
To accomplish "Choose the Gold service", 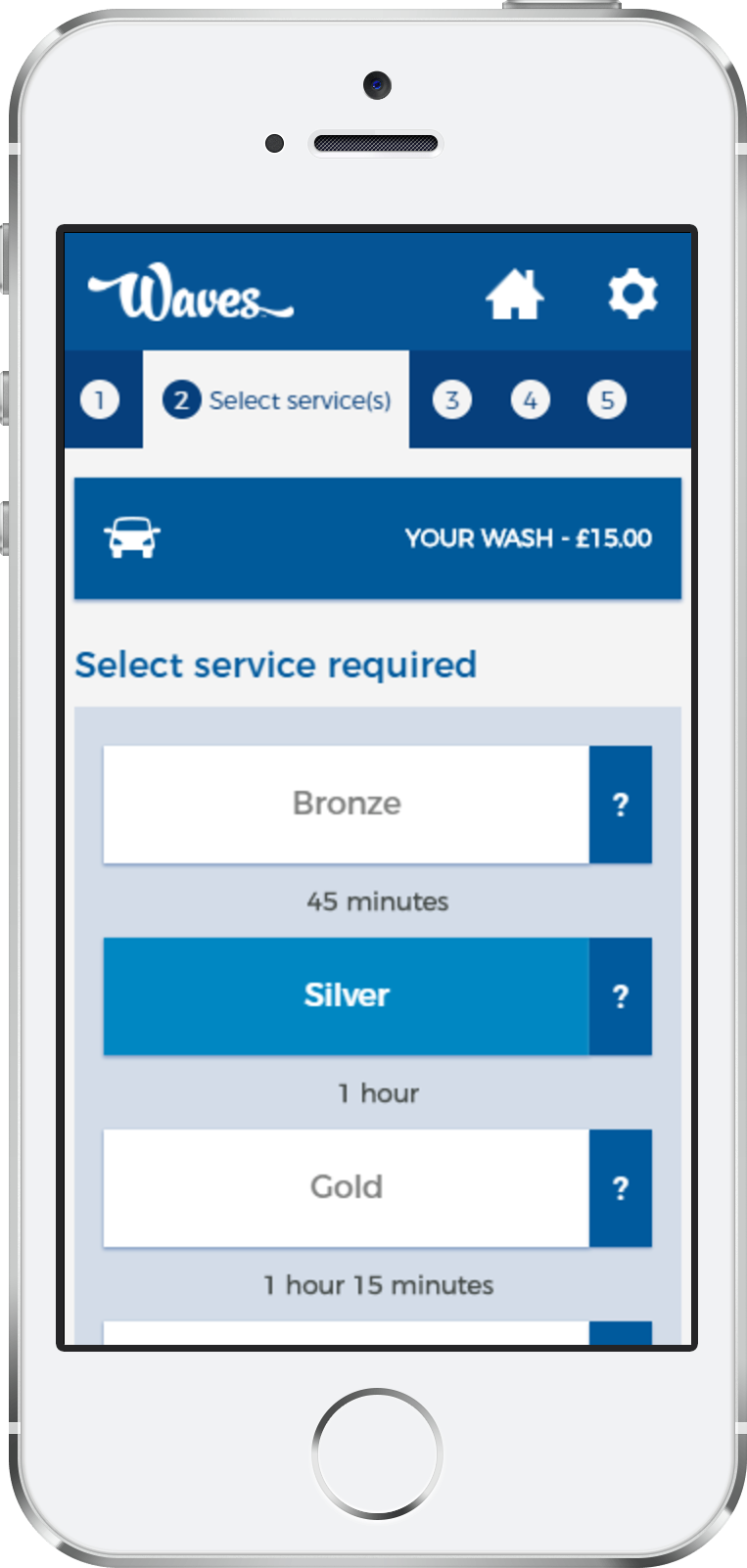I will click(347, 1188).
